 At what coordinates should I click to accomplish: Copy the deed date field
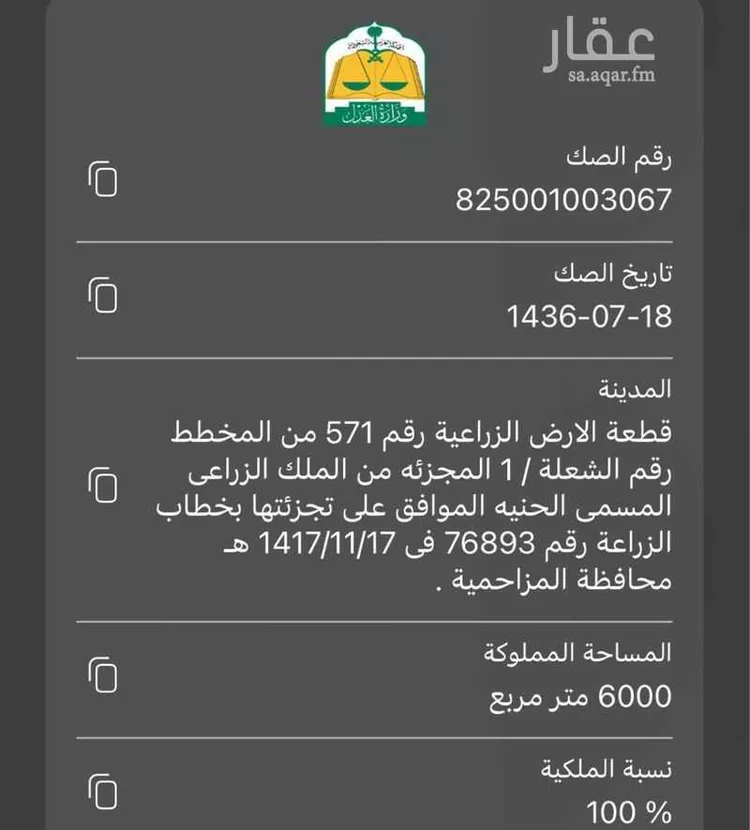[104, 294]
